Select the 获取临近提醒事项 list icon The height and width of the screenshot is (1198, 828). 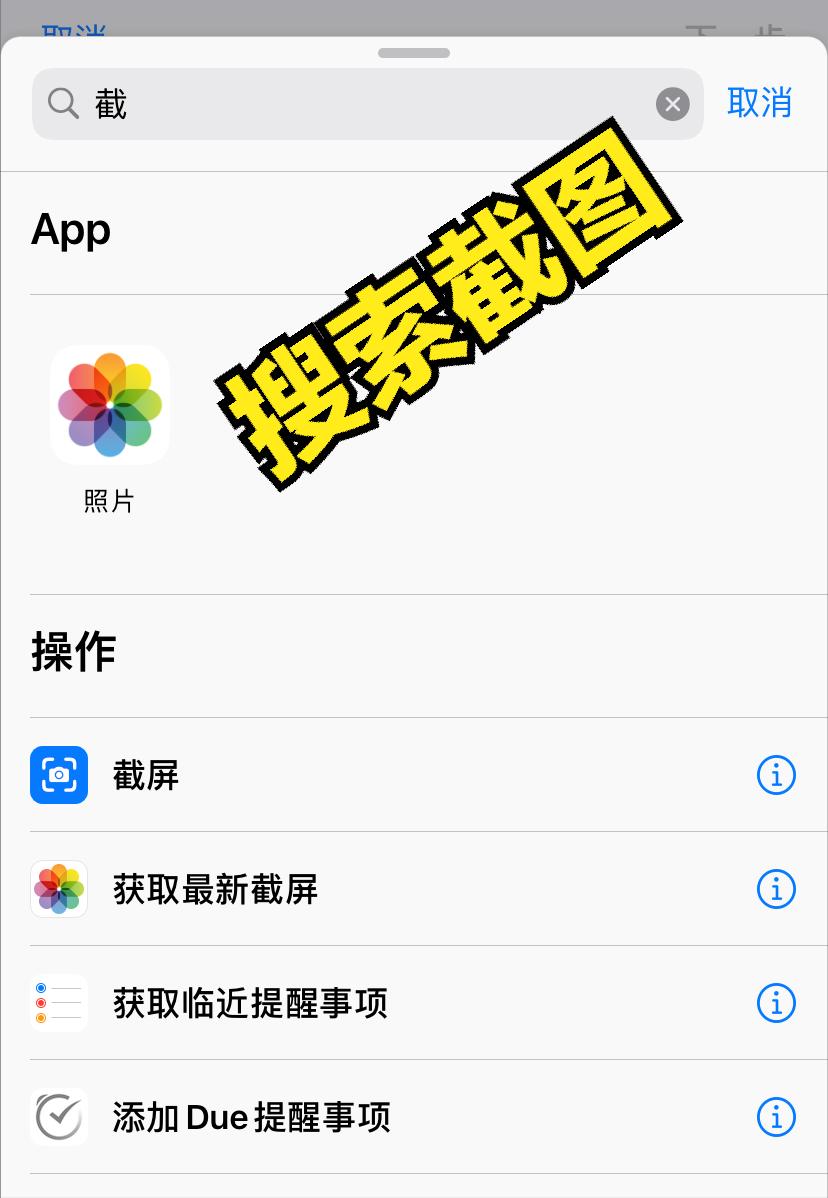(59, 1003)
